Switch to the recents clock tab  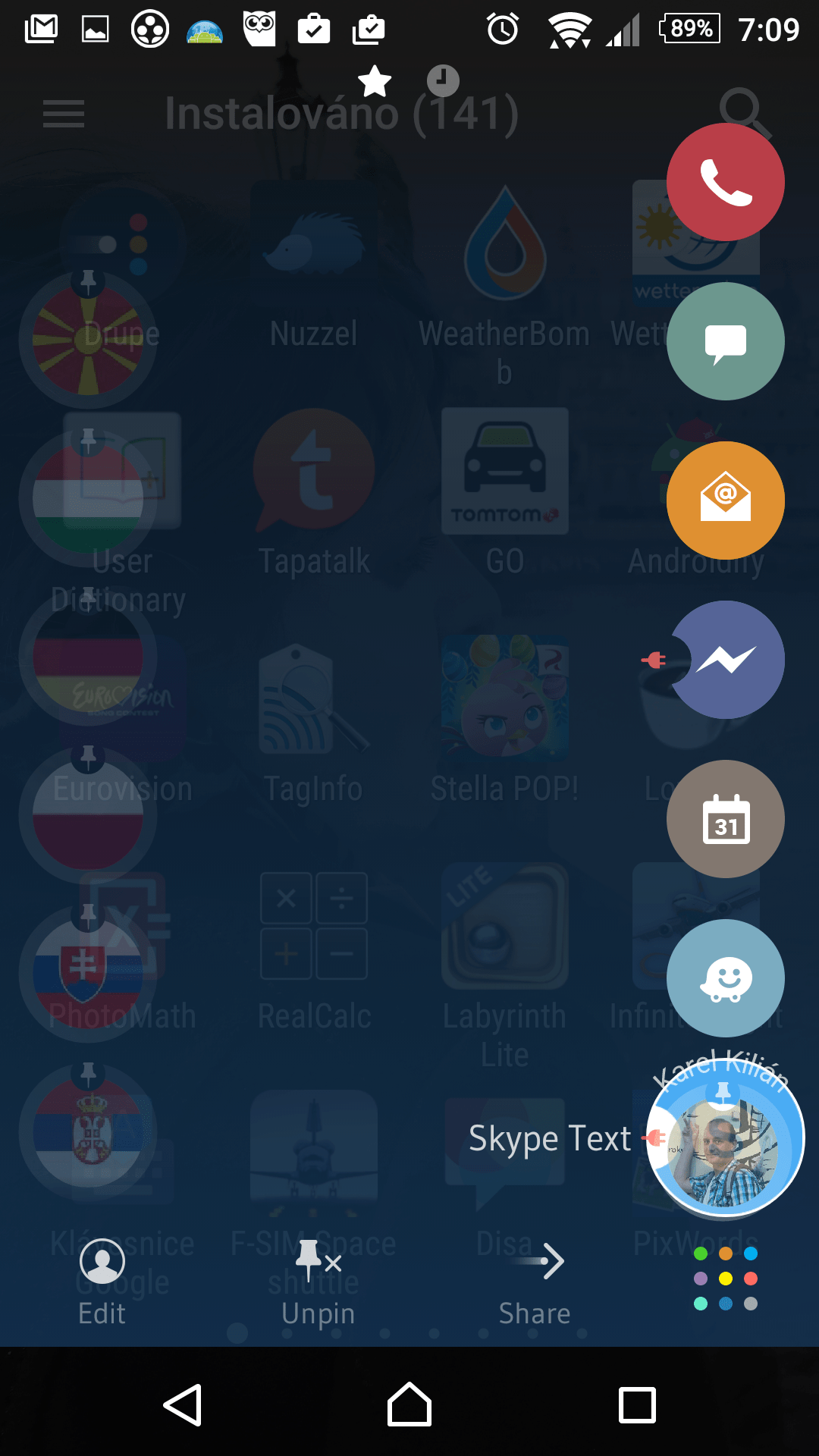pos(443,80)
